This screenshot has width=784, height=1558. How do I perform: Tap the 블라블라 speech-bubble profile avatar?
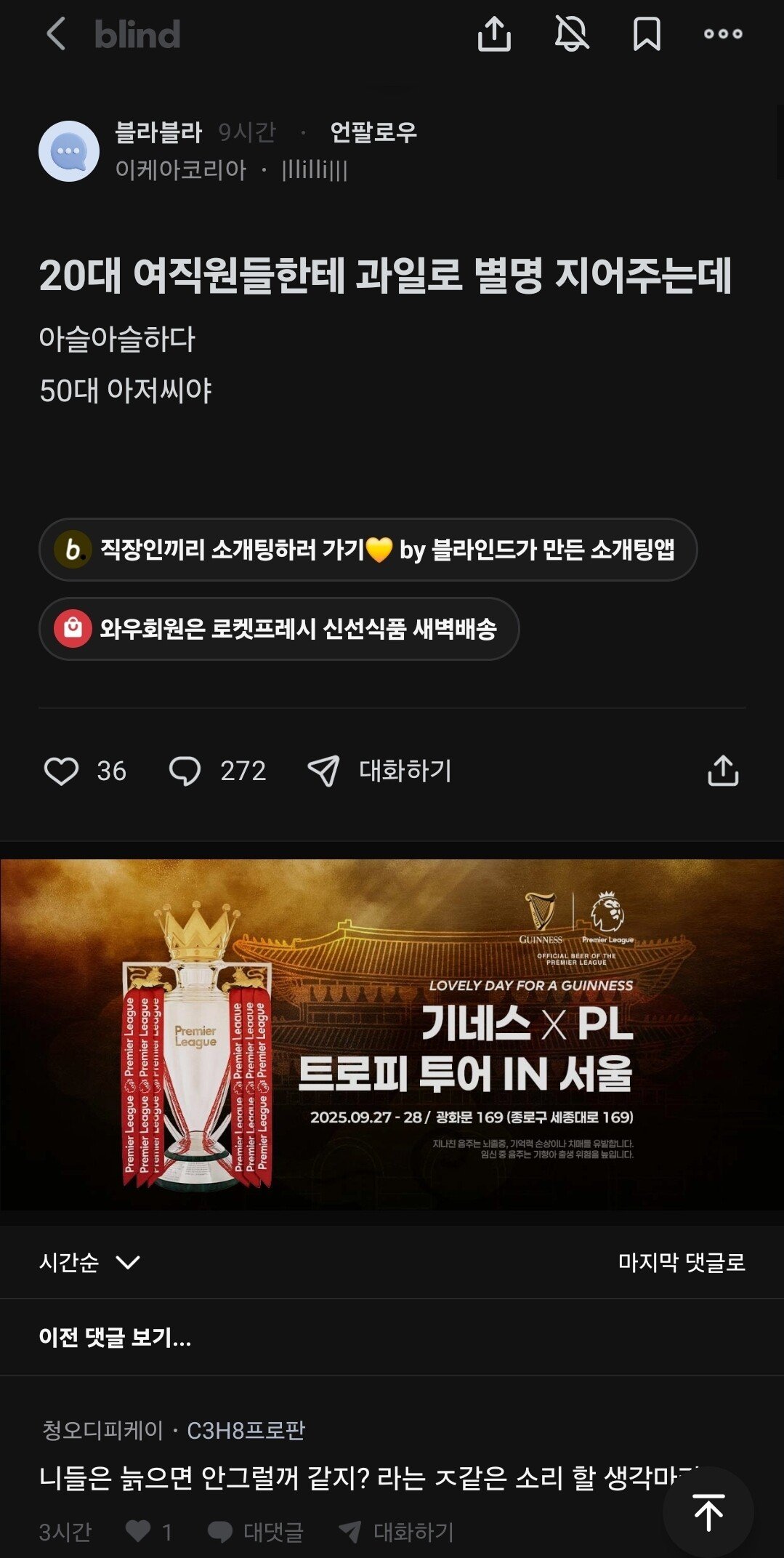coord(68,148)
